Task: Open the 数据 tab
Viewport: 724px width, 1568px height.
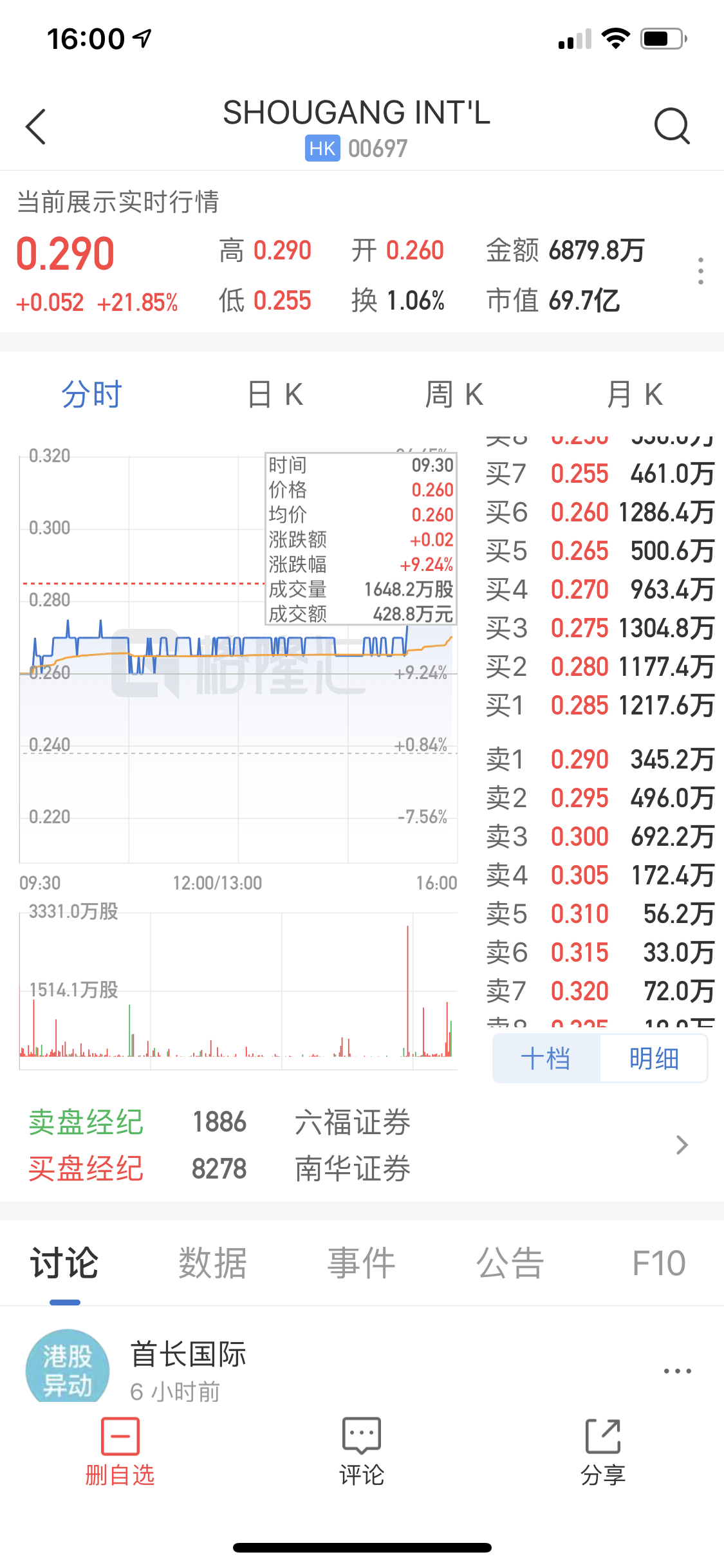Action: (x=212, y=1263)
